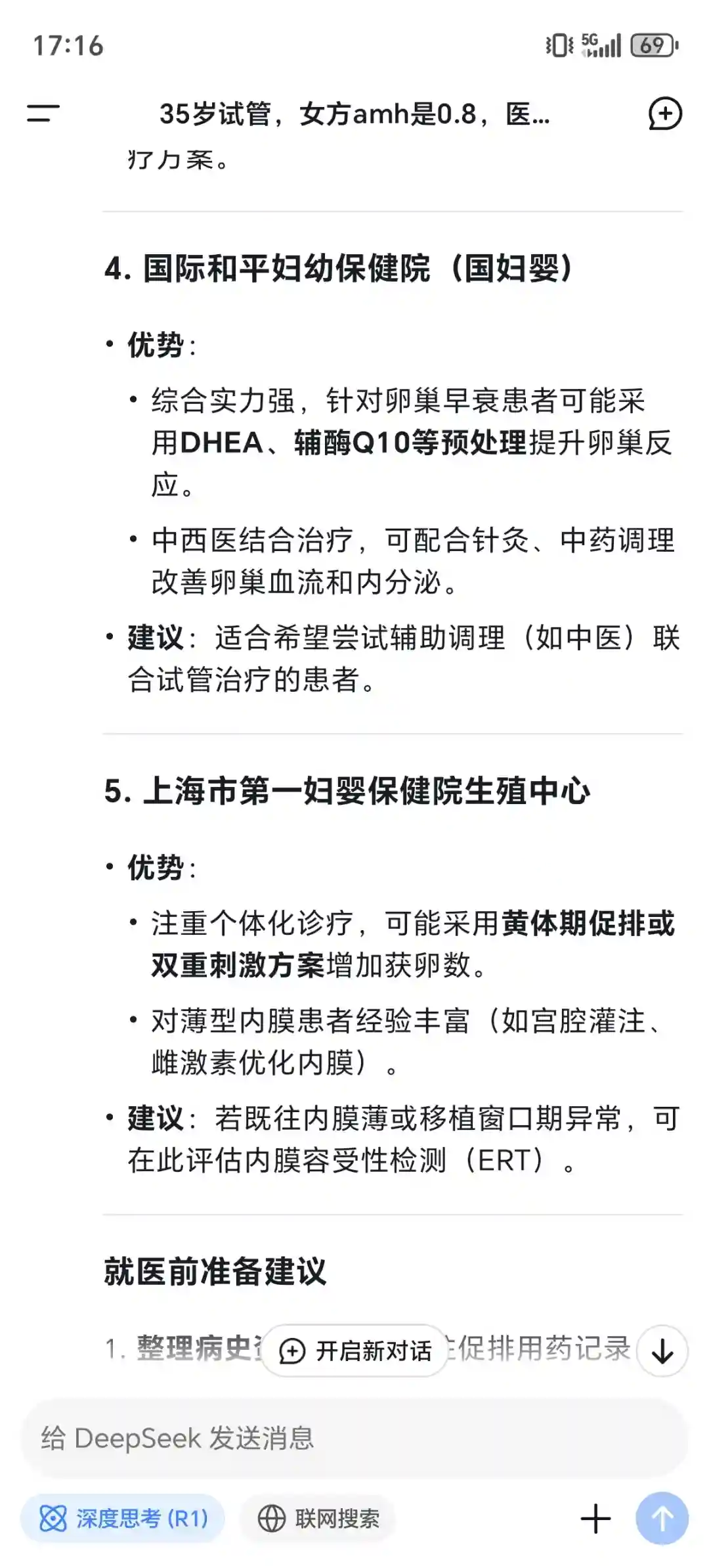The width and height of the screenshot is (709, 1568).
Task: Tap the 开启新对话 floating button
Action: point(355,1351)
